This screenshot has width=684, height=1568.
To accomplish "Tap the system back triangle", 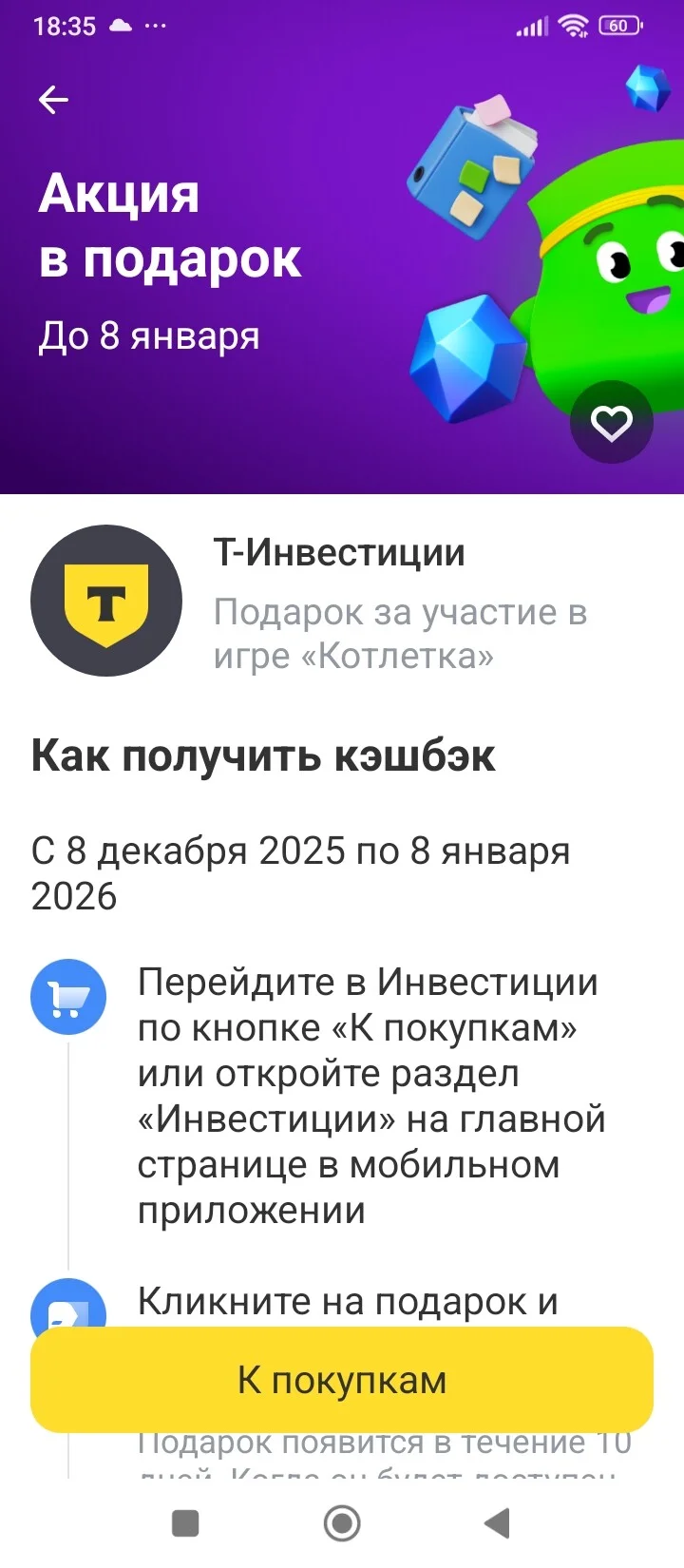I will coord(497,1523).
